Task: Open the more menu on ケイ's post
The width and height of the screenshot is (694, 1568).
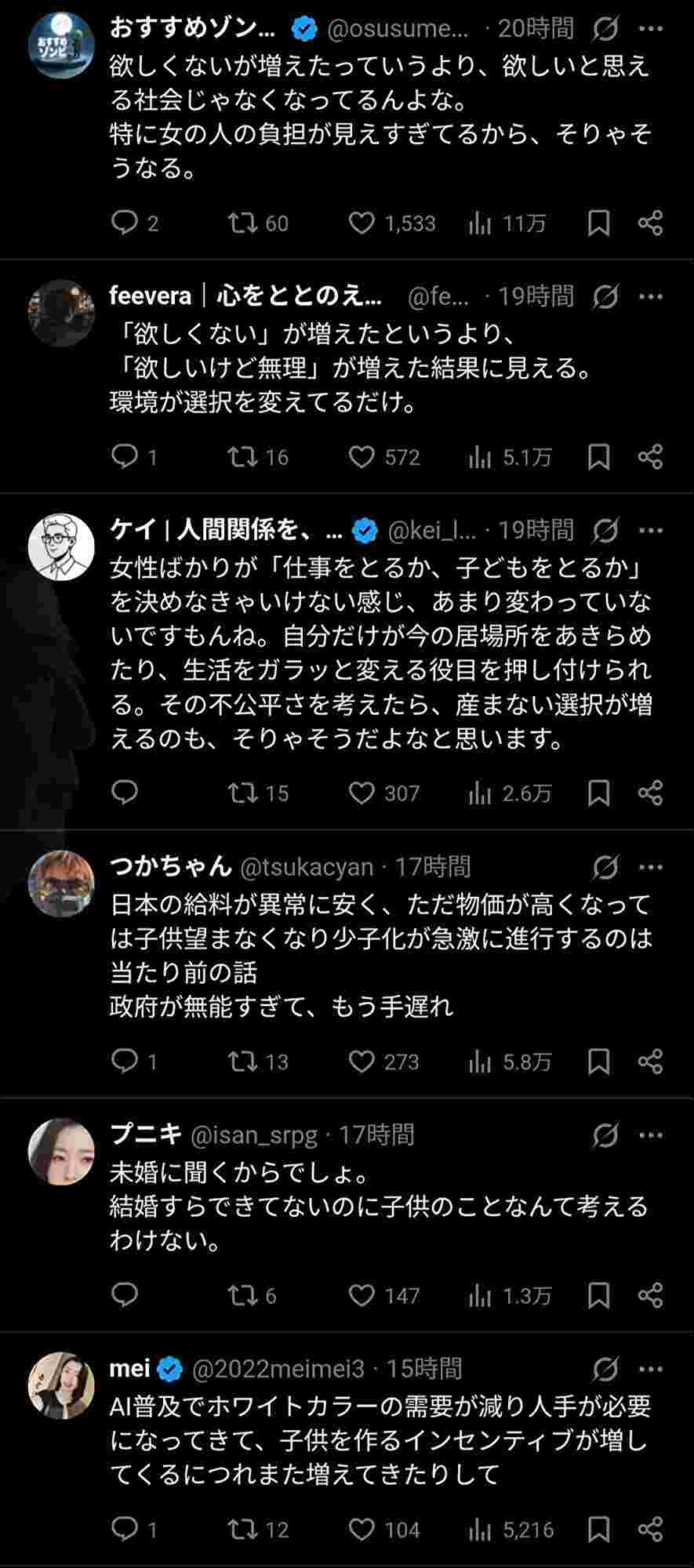Action: pos(651,531)
